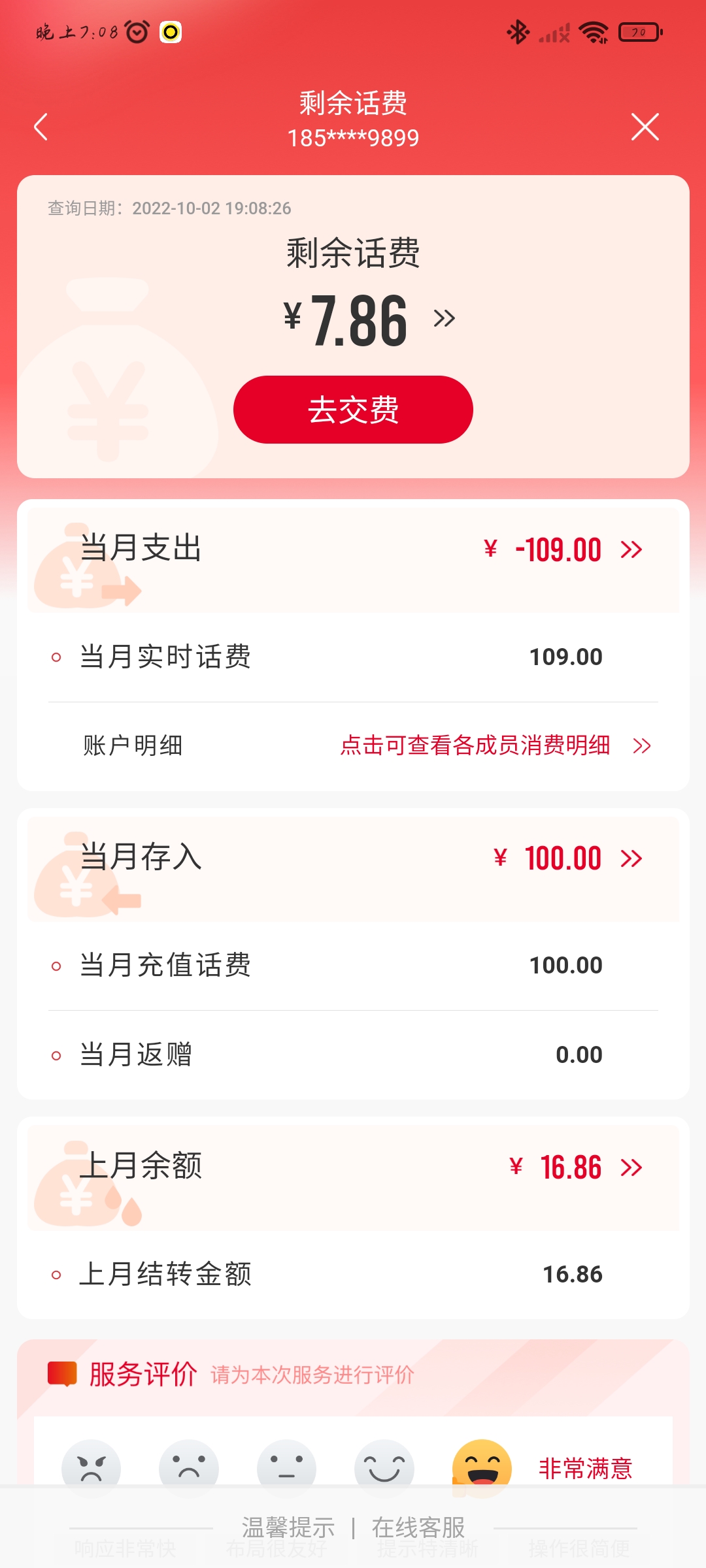Contact 在线客服
Viewport: 706px width, 1568px height.
418,1528
